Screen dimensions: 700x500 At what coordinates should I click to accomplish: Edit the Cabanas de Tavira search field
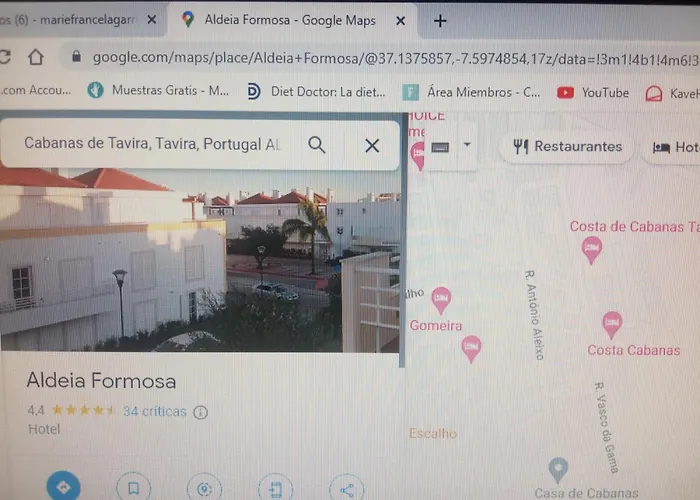(150, 144)
